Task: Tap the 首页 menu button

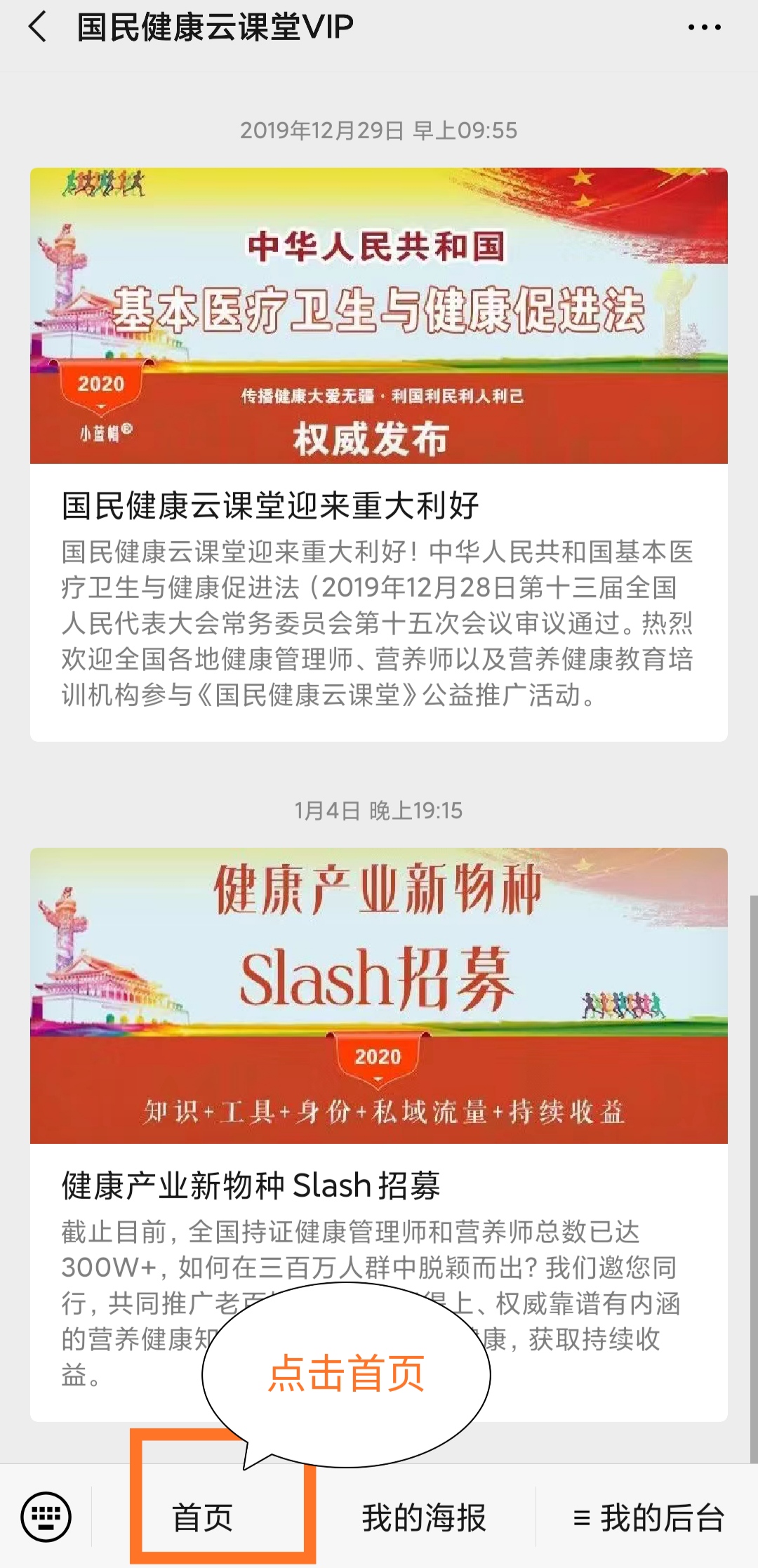Action: pos(204,1517)
